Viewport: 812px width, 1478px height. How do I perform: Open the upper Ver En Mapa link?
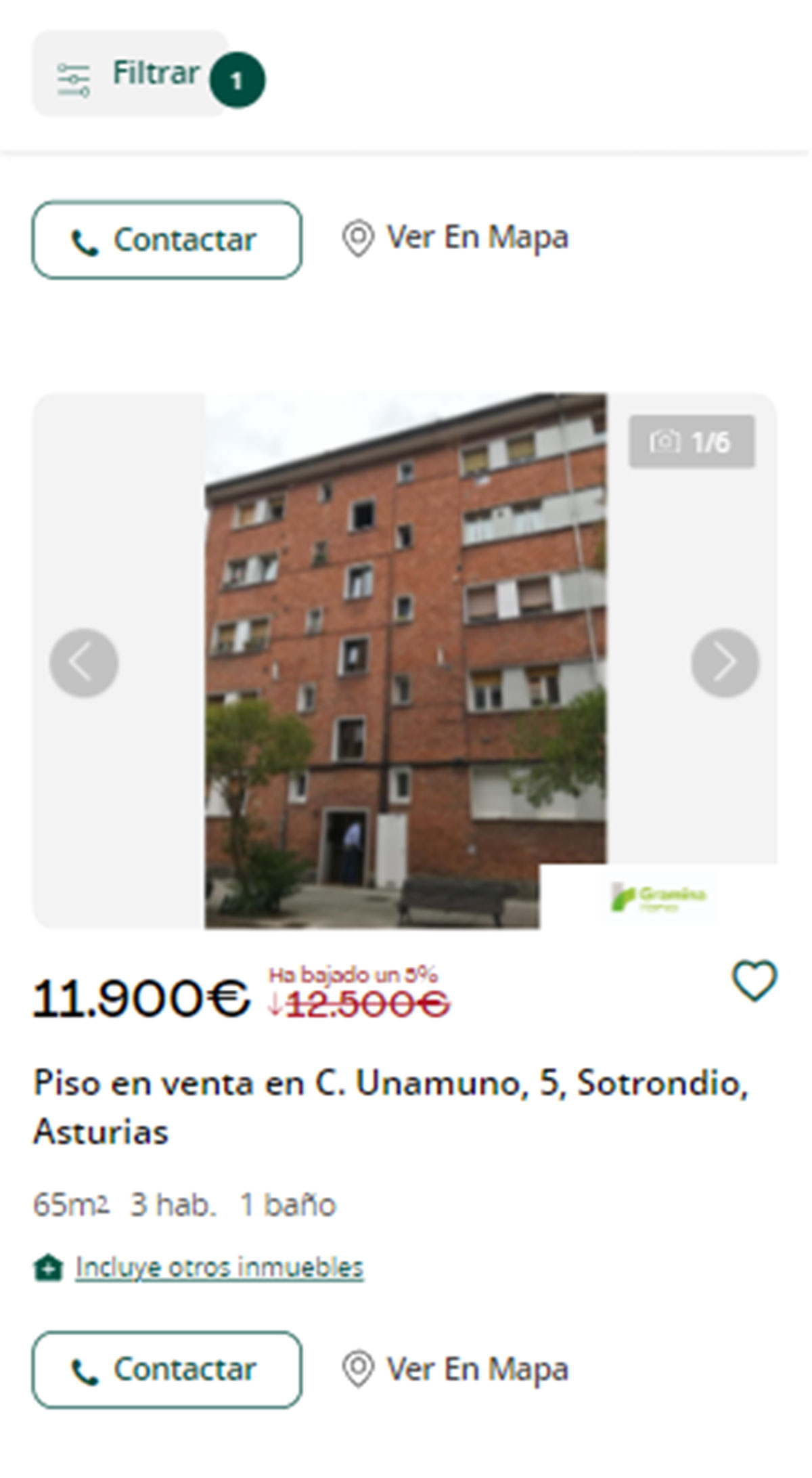(x=455, y=238)
